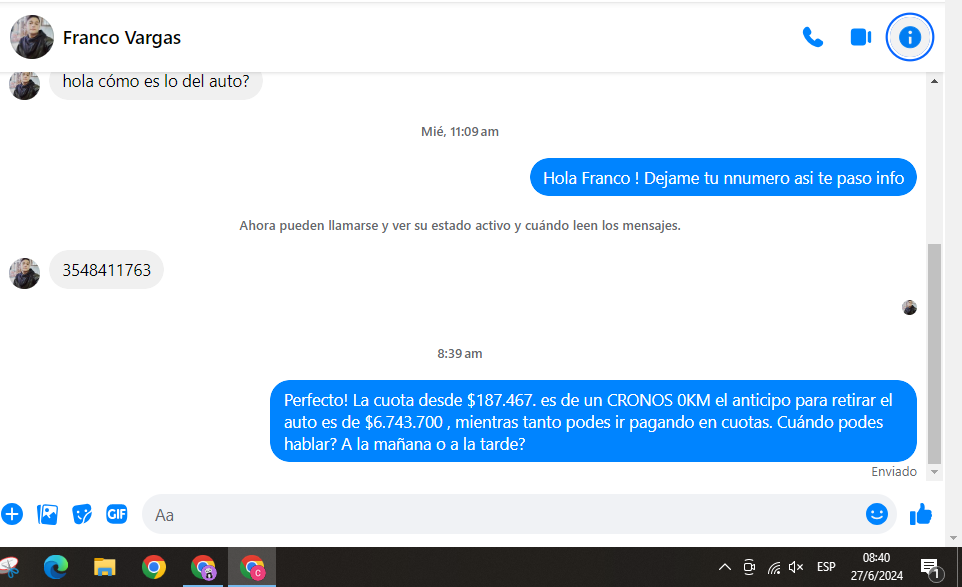The height and width of the screenshot is (587, 962).
Task: Open the conversation info panel
Action: coord(909,38)
